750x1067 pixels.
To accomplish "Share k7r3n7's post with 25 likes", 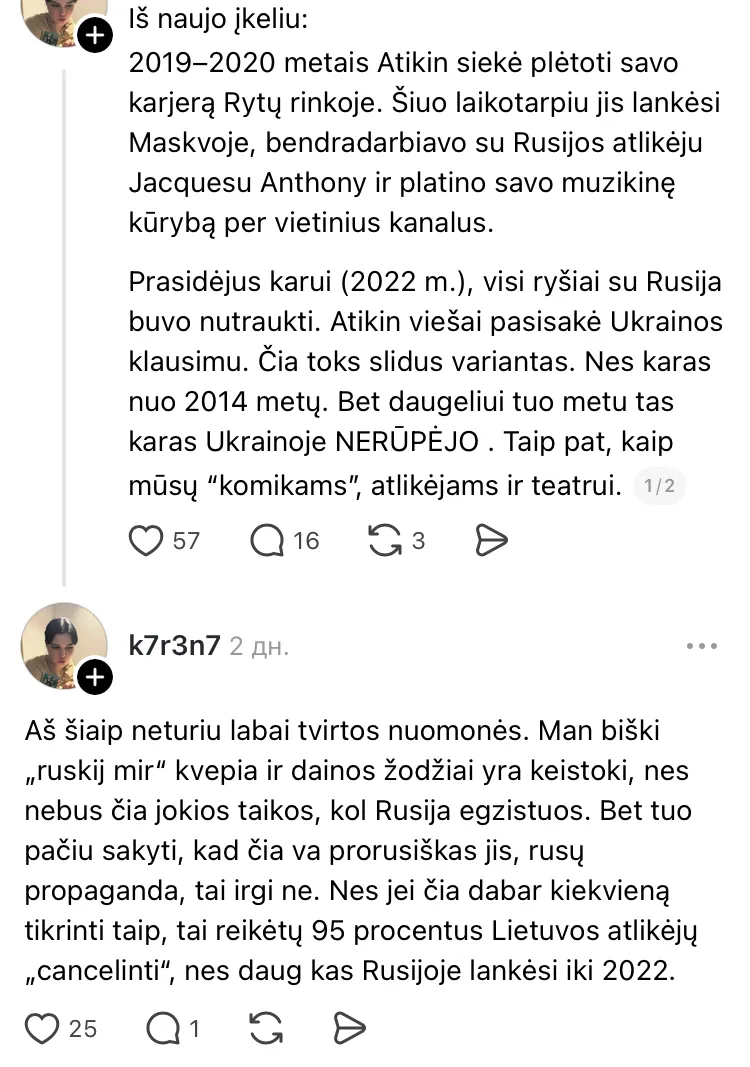I will 347,1027.
